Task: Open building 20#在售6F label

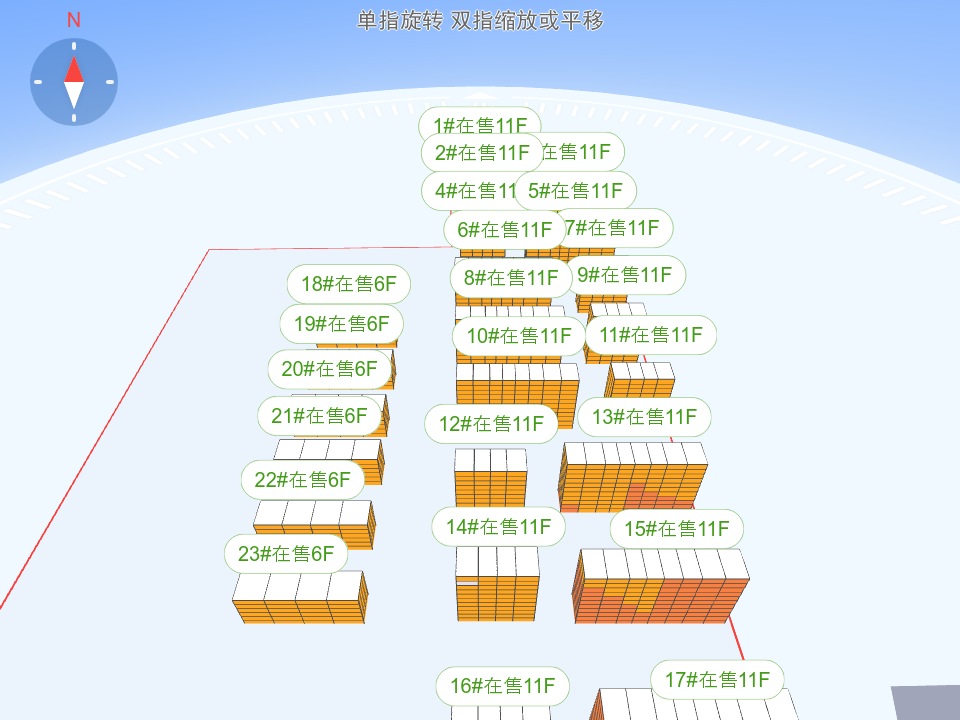Action: coord(329,369)
